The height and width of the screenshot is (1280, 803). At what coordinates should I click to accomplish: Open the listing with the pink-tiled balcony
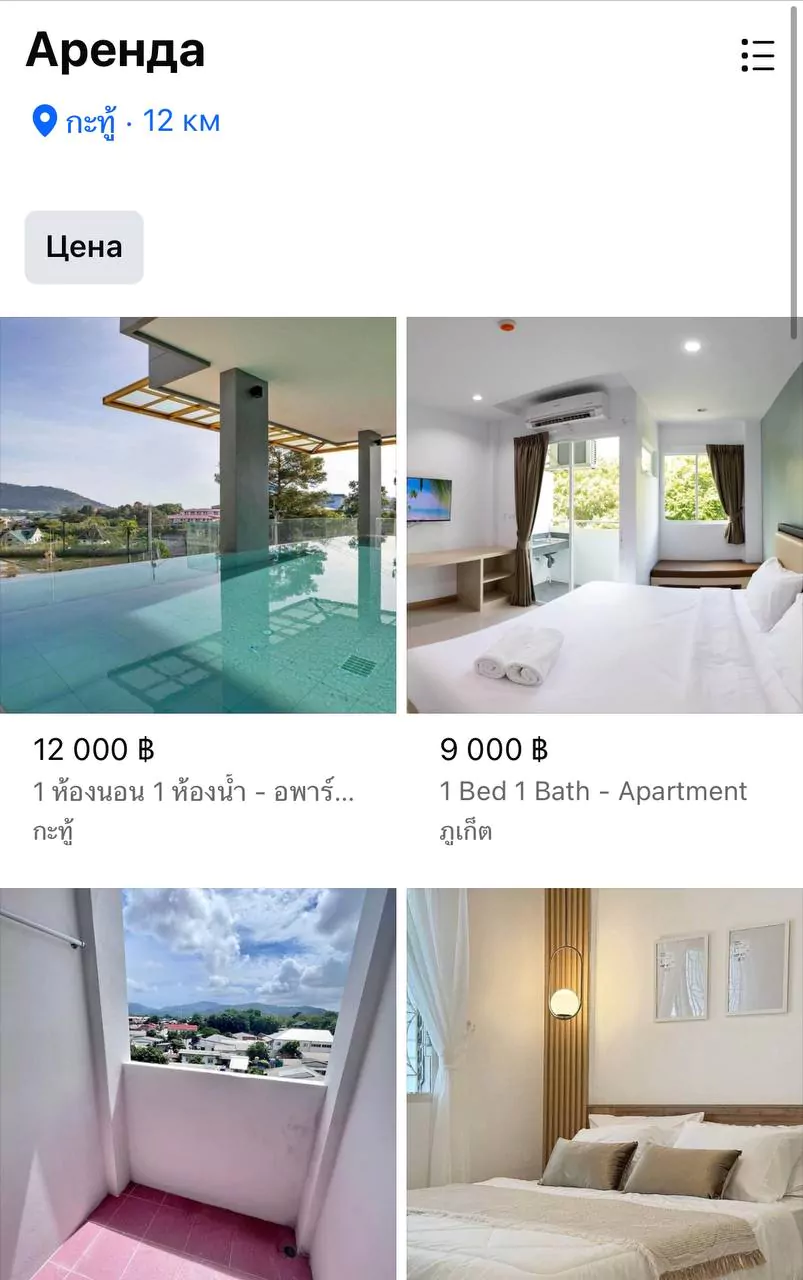click(198, 1084)
